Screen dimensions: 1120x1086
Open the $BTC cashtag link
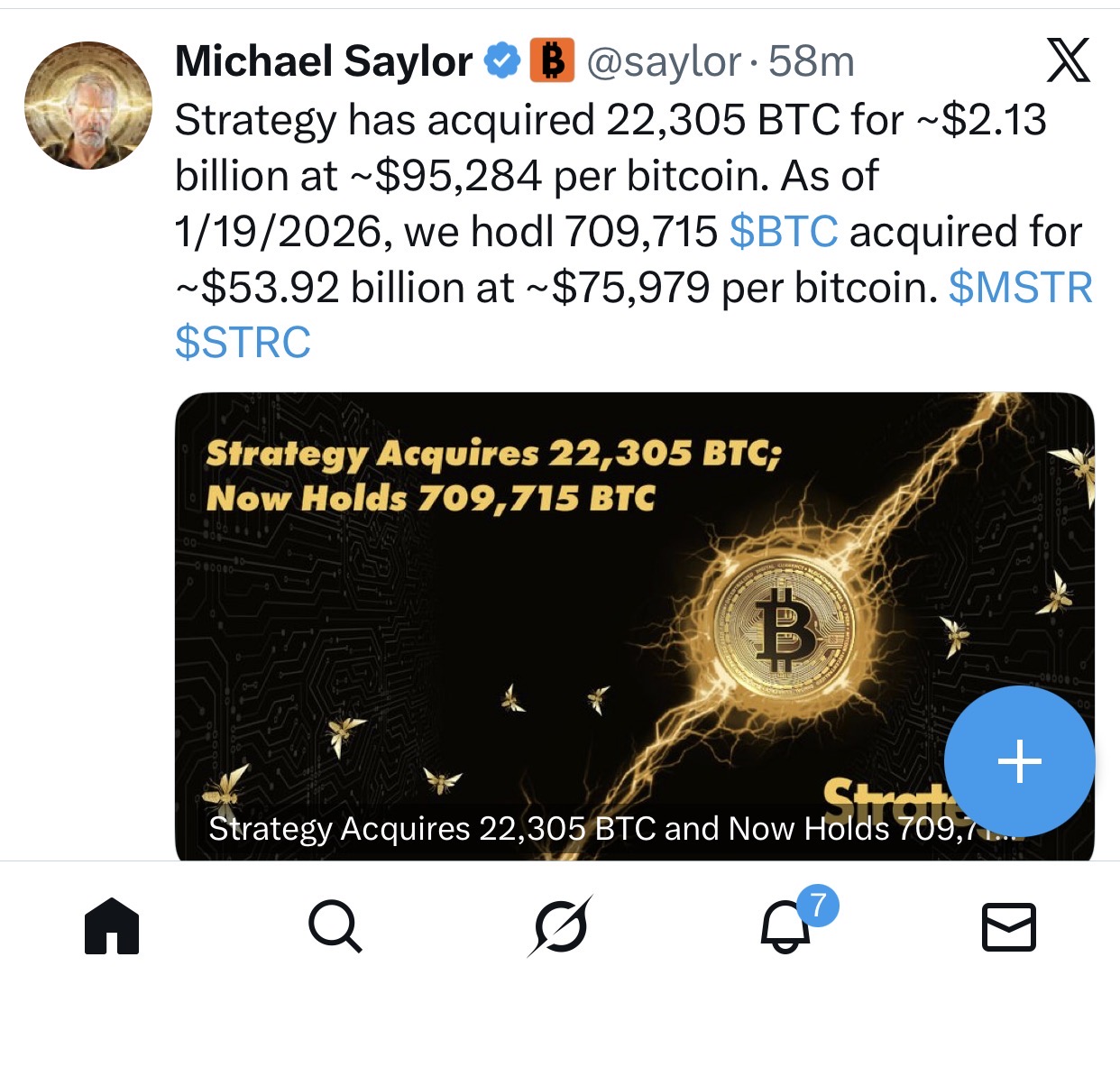783,232
